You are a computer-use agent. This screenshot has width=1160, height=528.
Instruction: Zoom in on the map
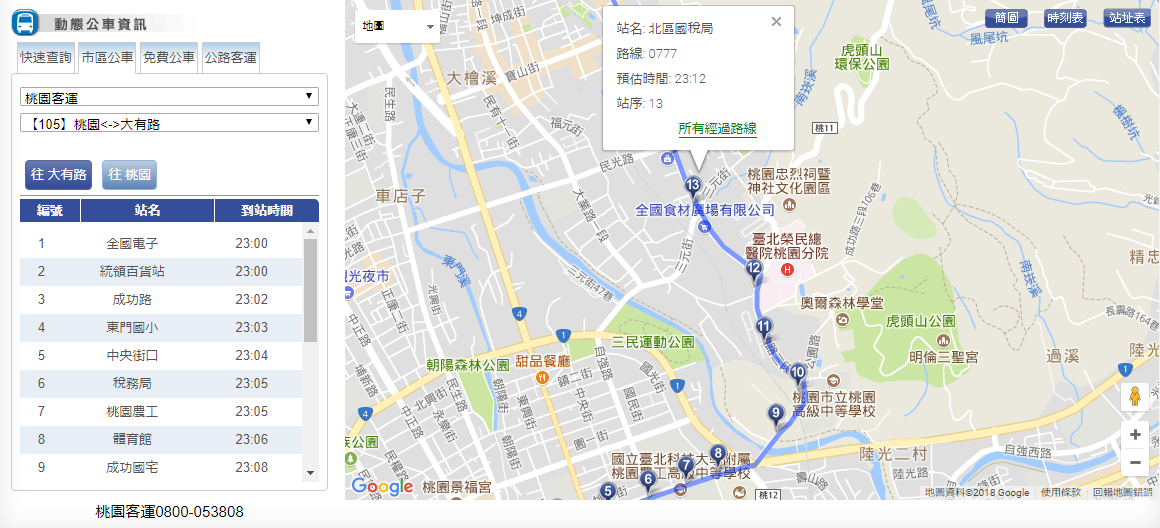[1134, 435]
